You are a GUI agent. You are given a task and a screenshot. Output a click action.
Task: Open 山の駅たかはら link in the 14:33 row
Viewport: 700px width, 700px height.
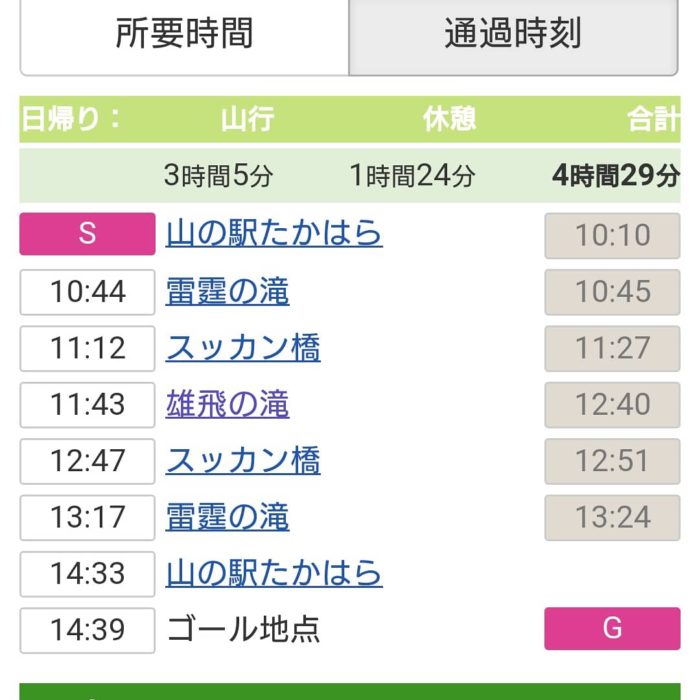(274, 573)
